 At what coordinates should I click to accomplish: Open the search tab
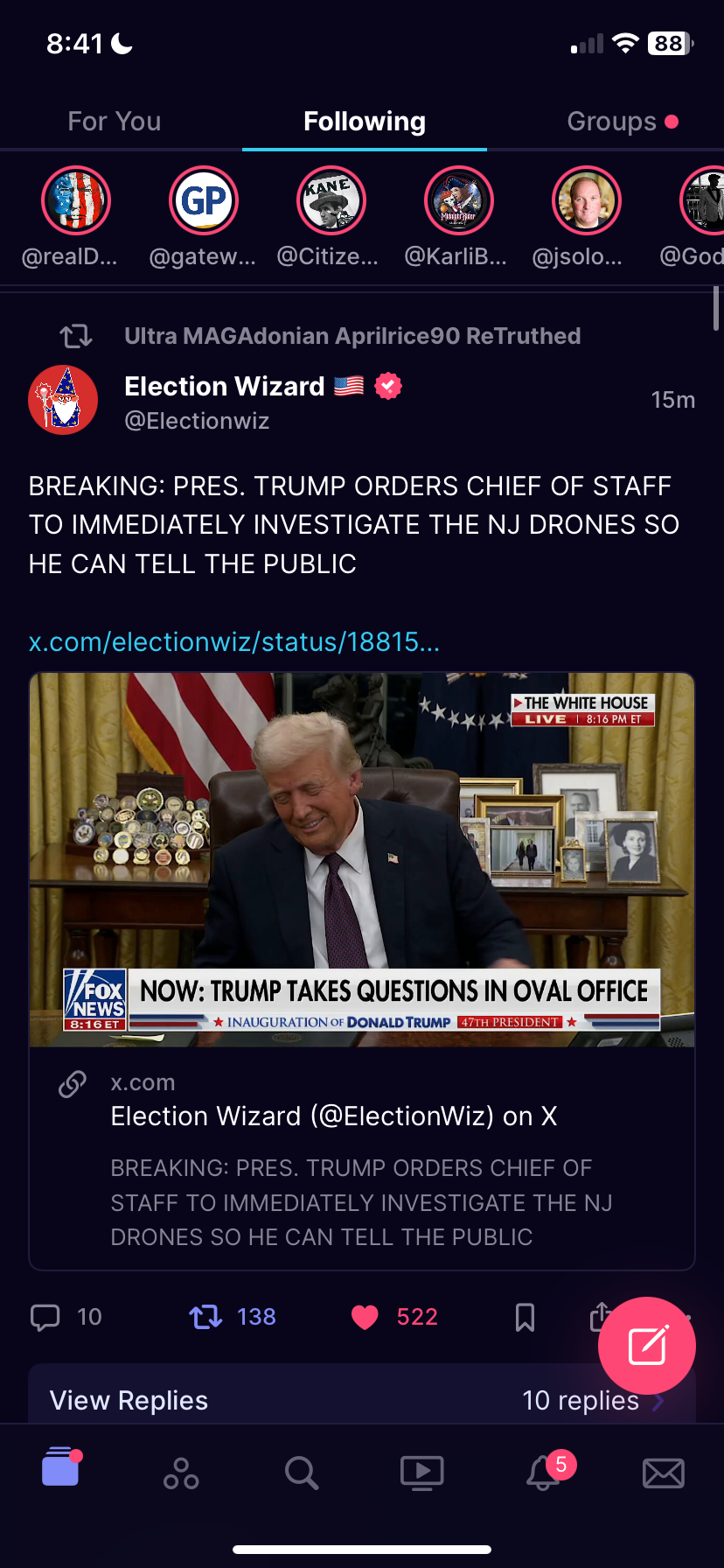[x=302, y=1473]
